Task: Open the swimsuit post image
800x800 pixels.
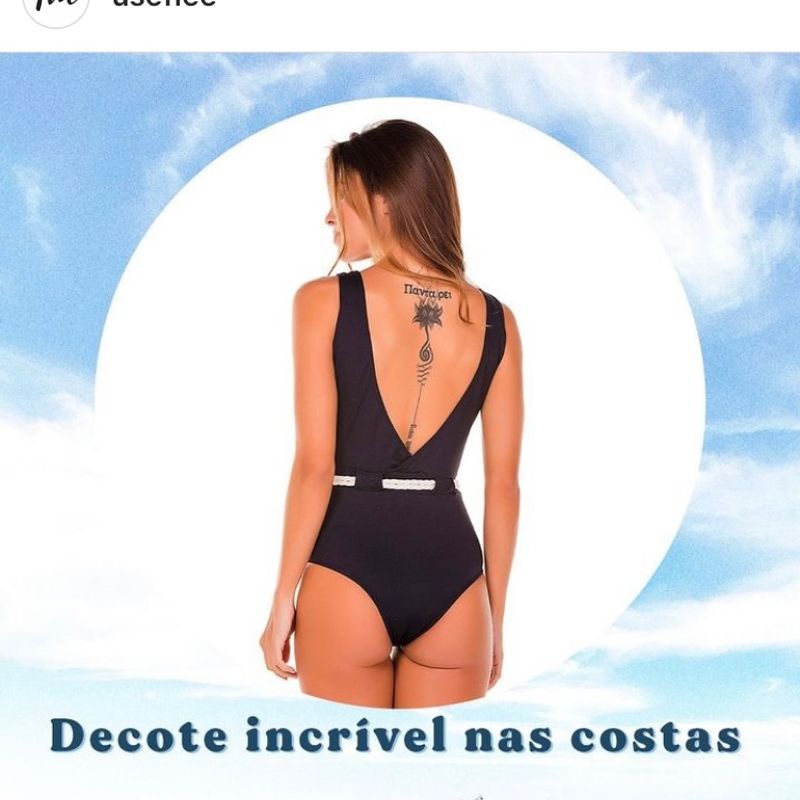Action: click(x=400, y=420)
